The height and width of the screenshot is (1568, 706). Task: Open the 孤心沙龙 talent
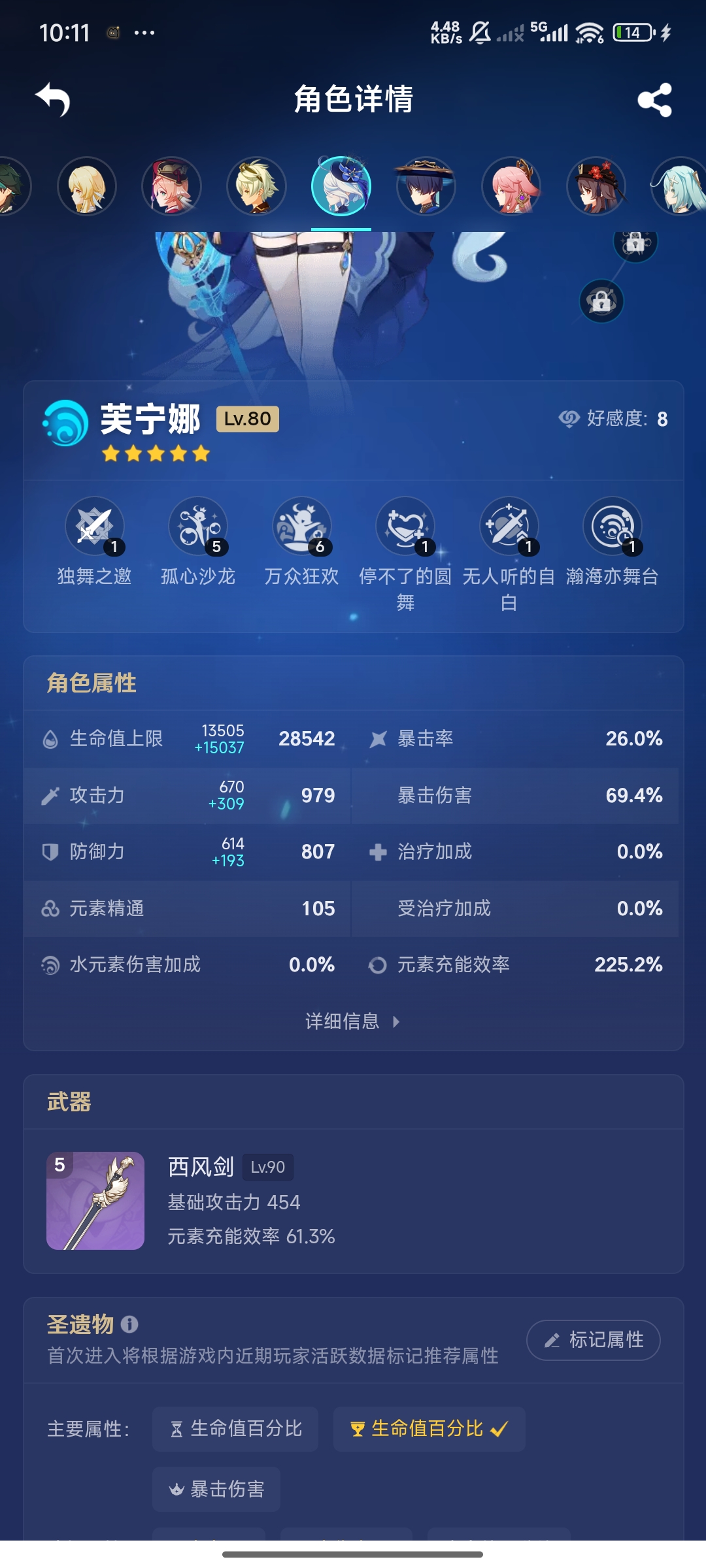point(198,526)
